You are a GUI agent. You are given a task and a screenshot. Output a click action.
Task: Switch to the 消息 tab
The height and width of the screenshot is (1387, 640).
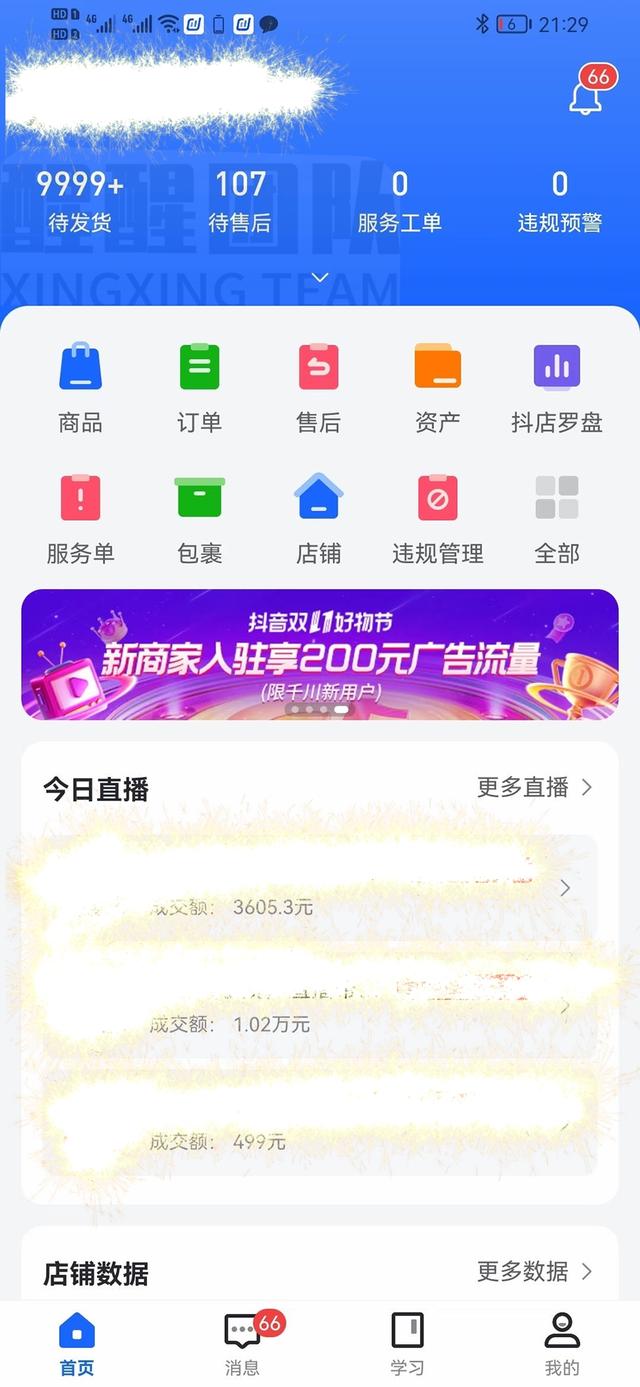click(x=243, y=1344)
